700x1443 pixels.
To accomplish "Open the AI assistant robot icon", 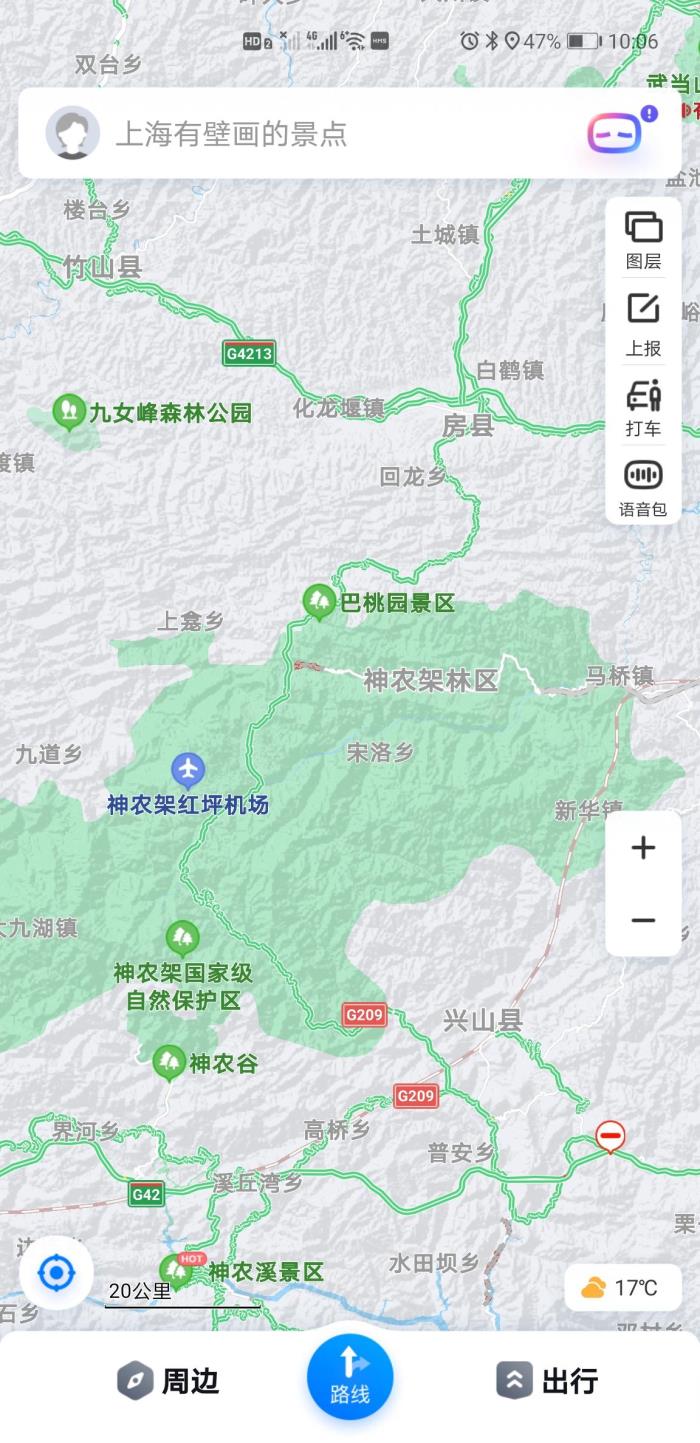I will coord(614,133).
